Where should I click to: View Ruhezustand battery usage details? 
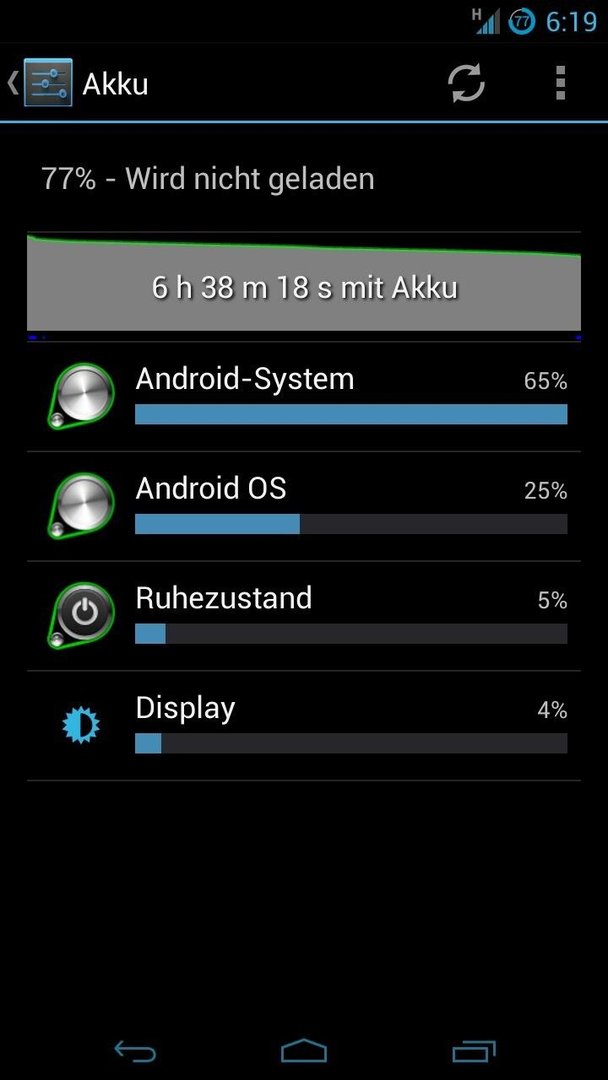tap(304, 616)
